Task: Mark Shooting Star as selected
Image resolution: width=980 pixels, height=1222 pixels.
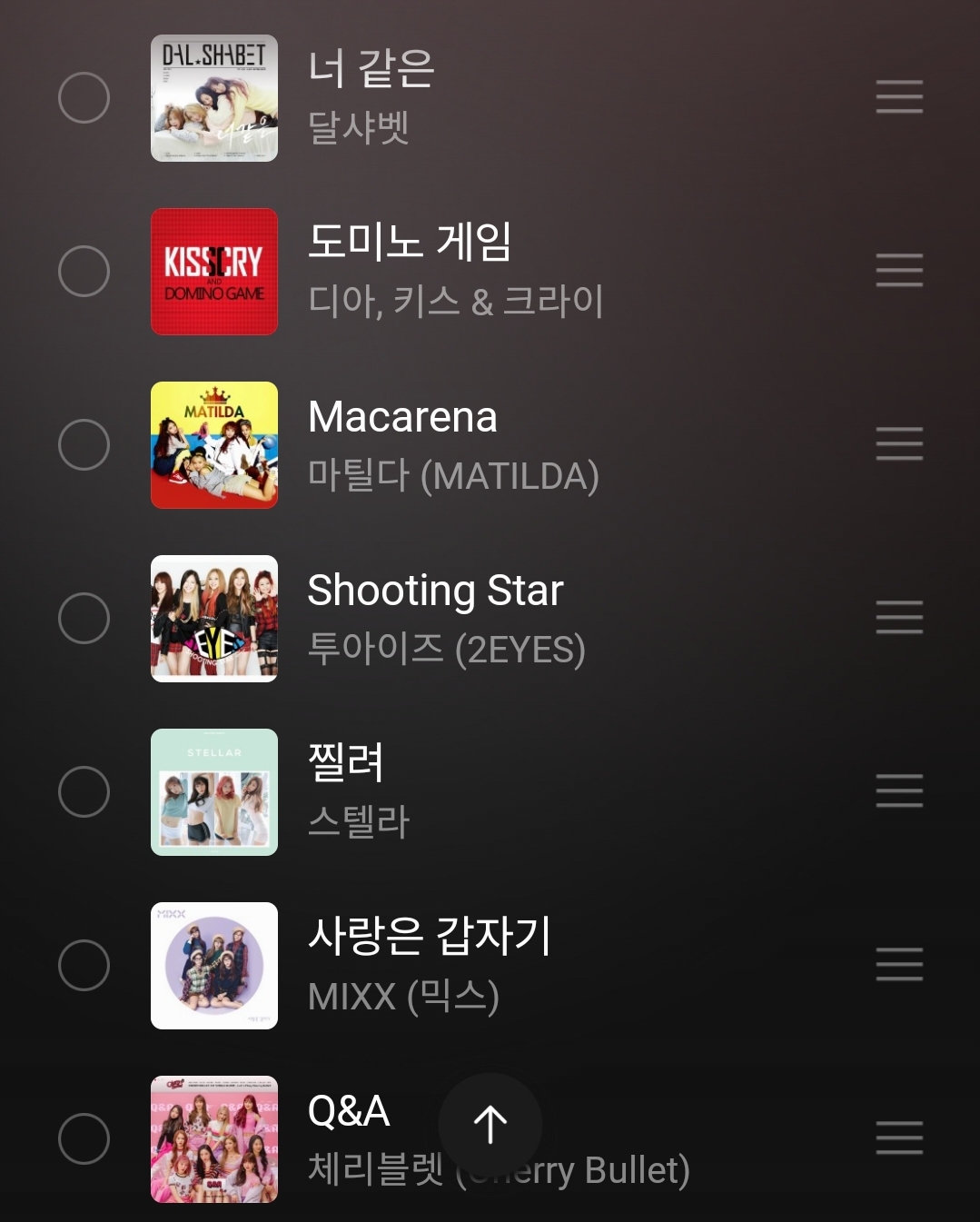Action: tap(84, 618)
